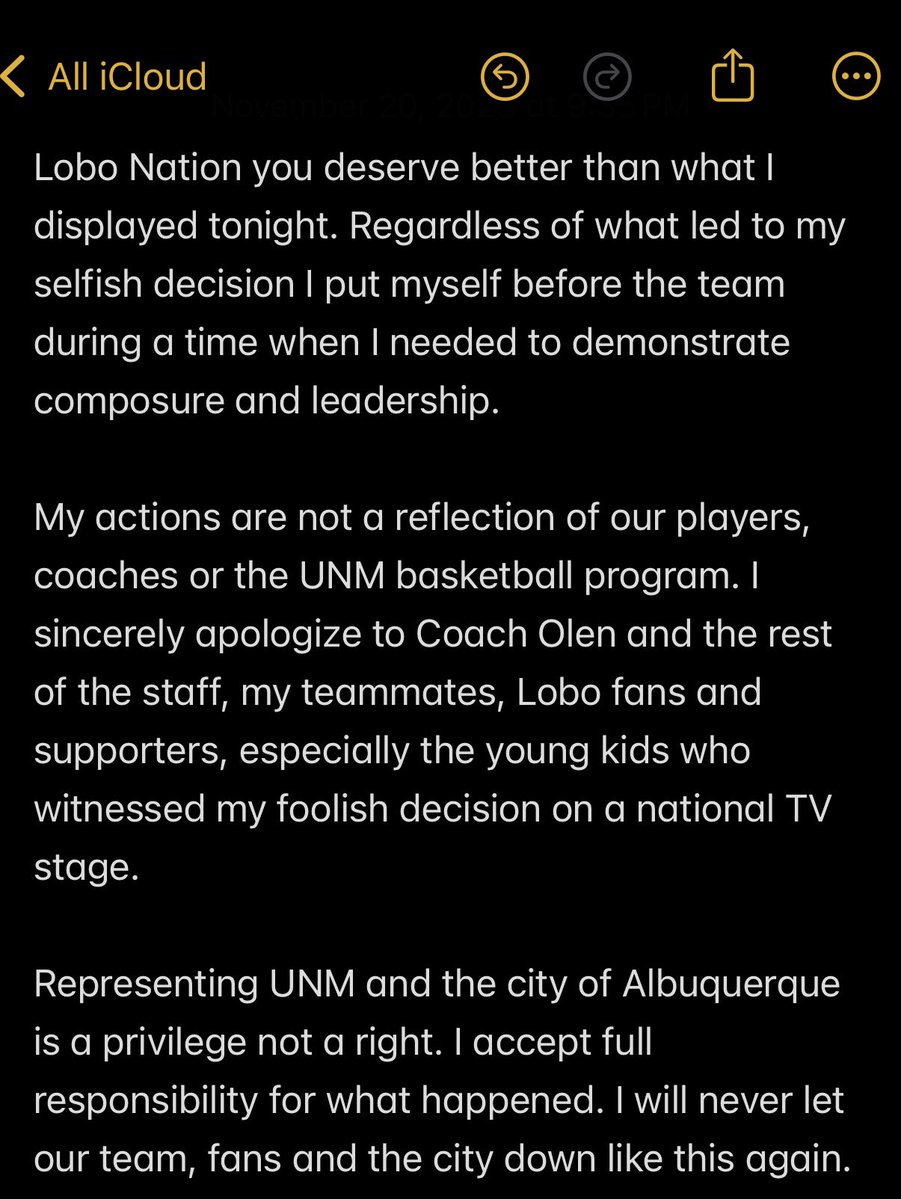Share this note
This screenshot has height=1199, width=901.
733,76
